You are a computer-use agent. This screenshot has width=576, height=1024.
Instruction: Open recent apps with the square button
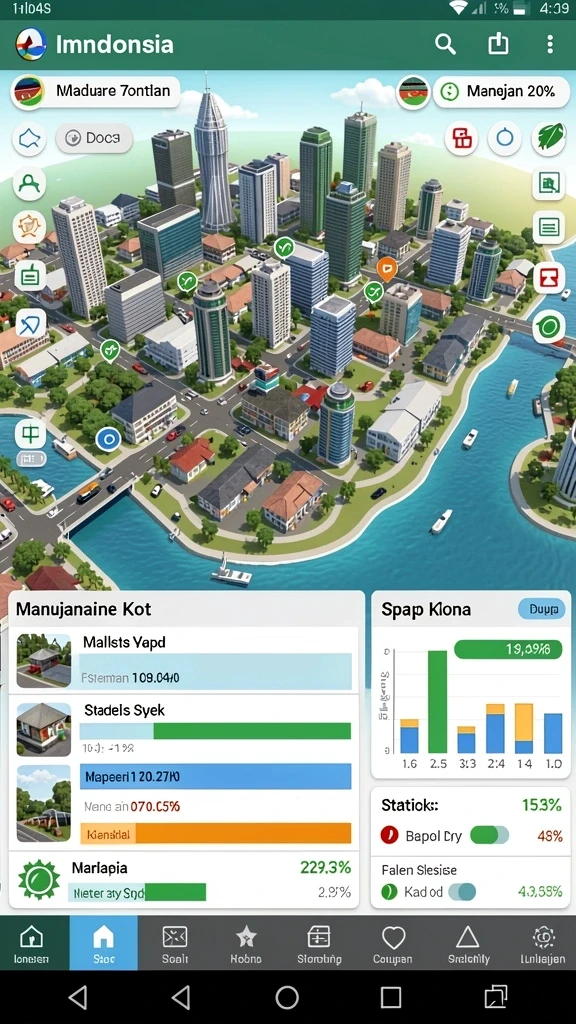pos(391,997)
